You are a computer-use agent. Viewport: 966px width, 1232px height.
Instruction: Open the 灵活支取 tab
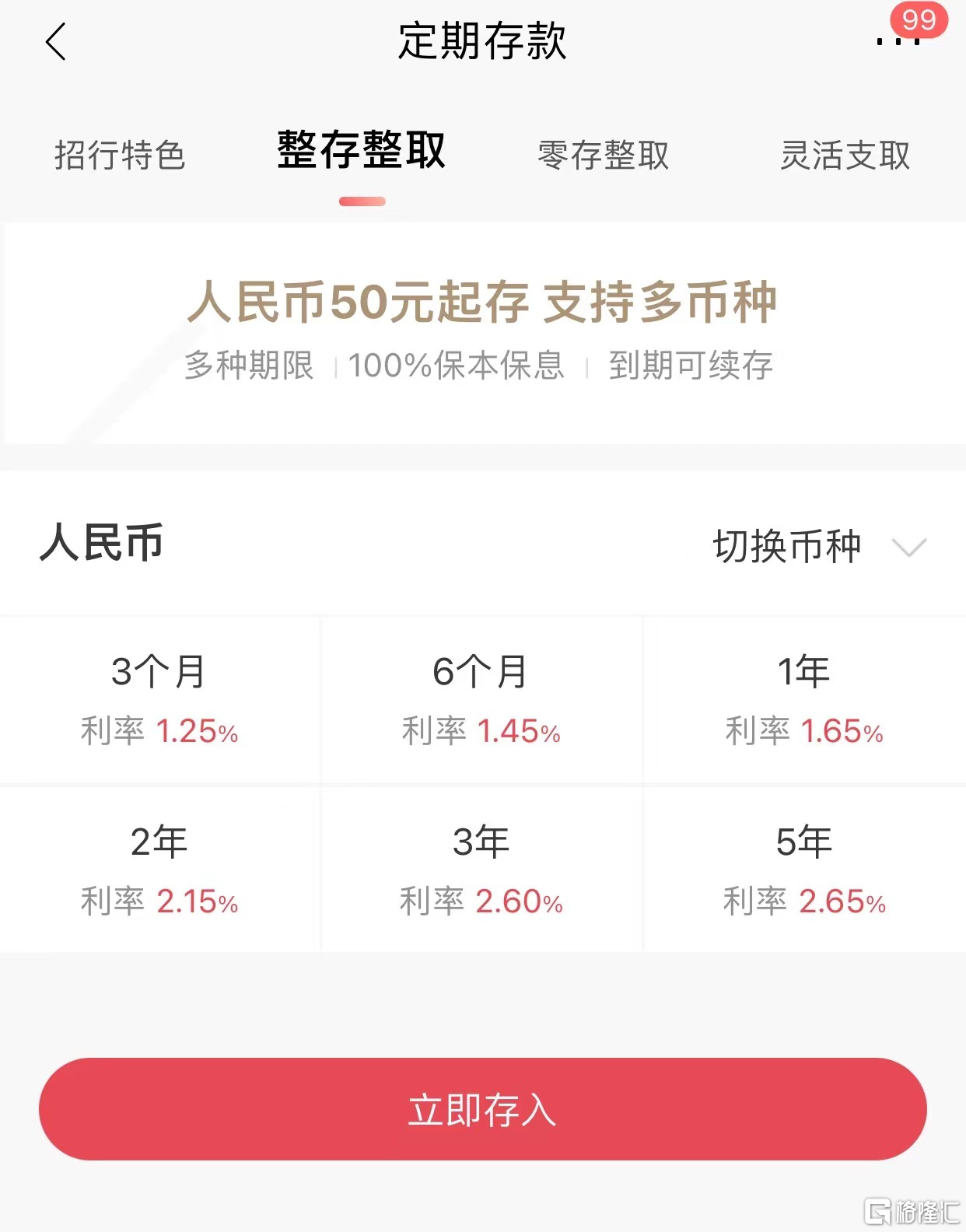point(845,156)
